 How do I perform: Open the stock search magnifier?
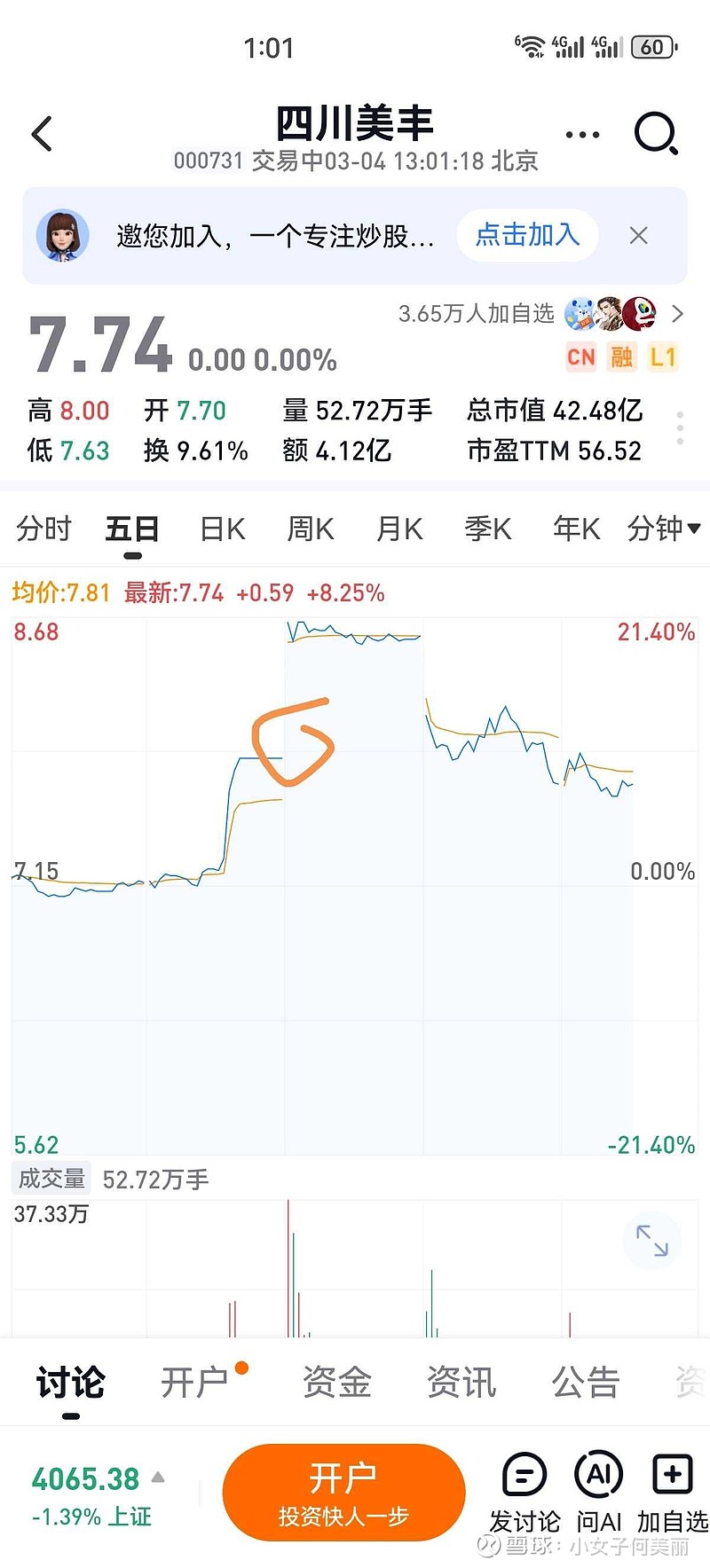click(x=656, y=134)
